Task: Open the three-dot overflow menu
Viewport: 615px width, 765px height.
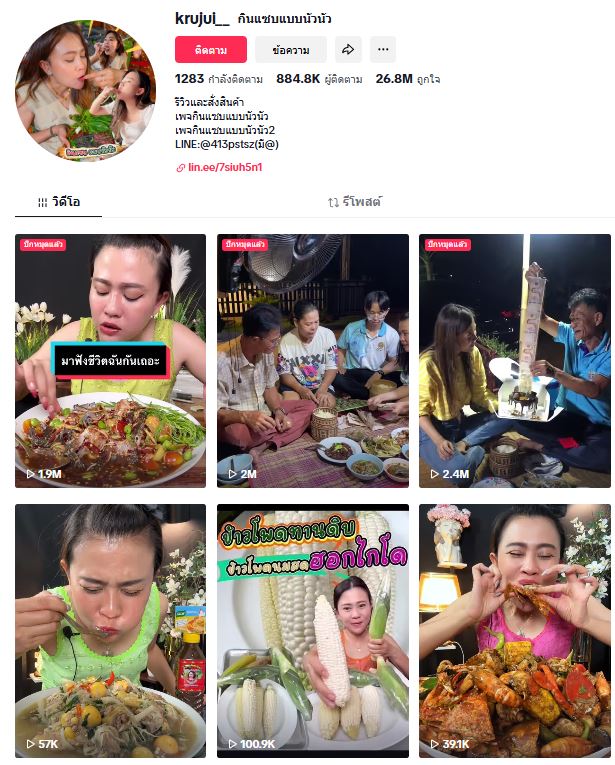Action: click(382, 50)
